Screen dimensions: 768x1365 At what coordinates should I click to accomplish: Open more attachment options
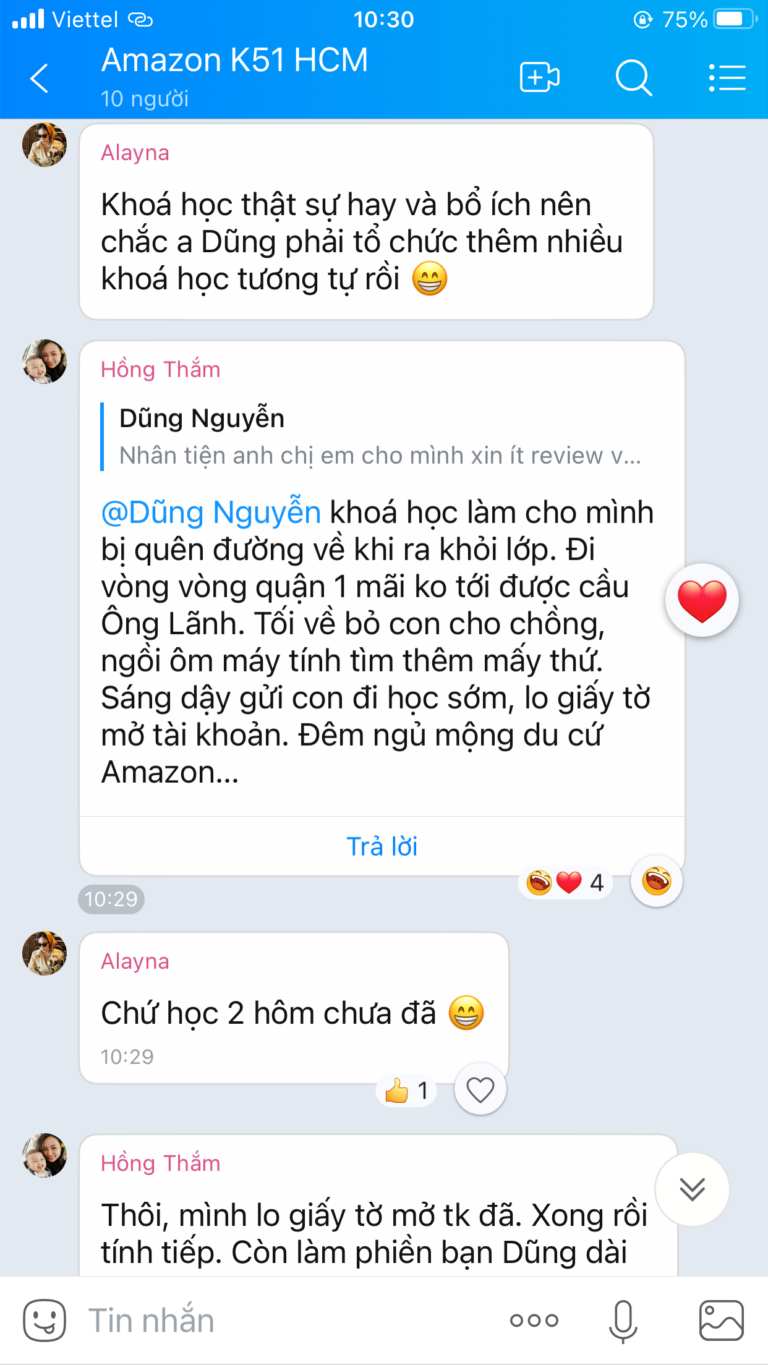[x=534, y=1320]
